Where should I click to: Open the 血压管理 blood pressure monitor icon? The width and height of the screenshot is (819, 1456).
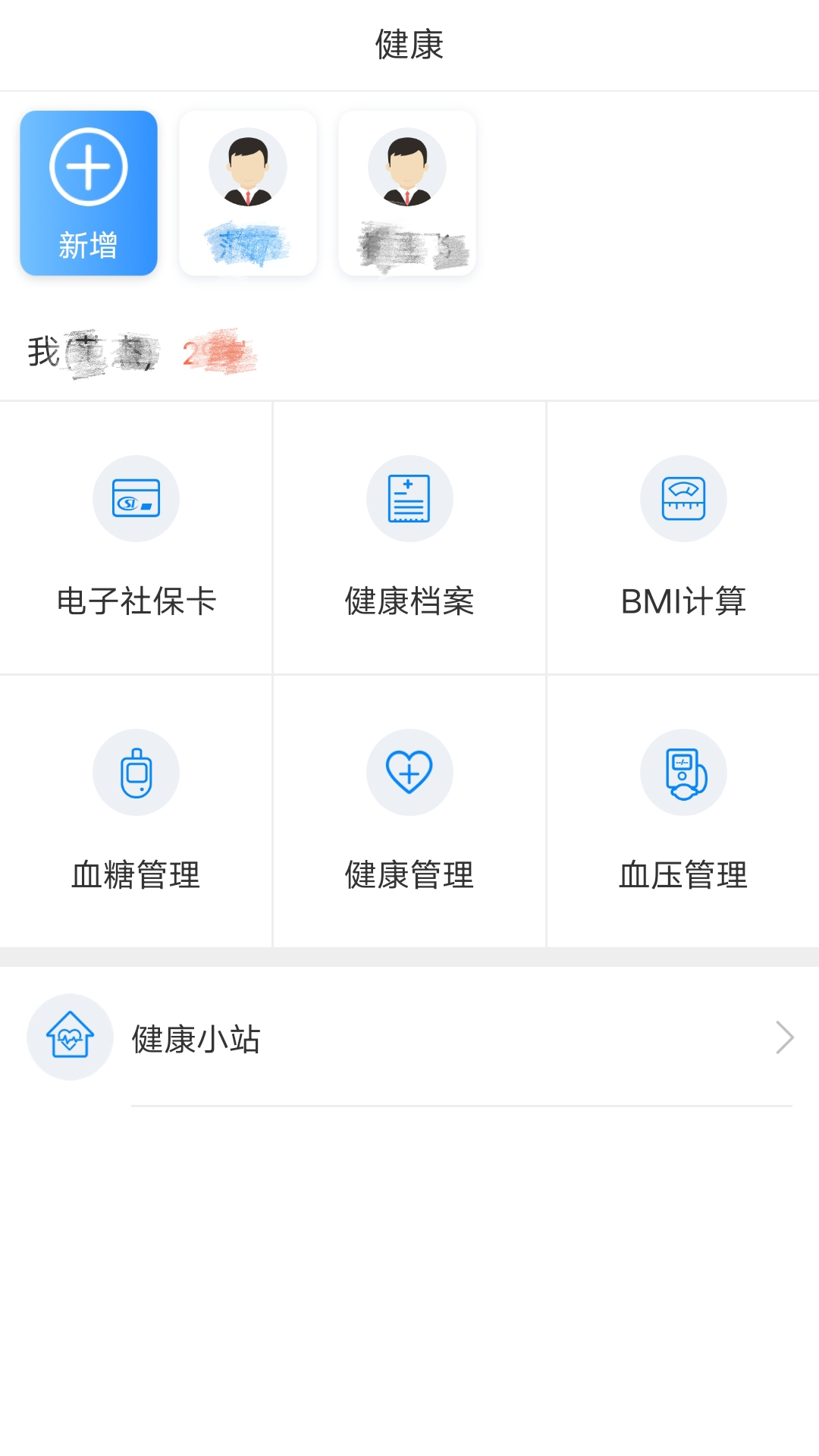(x=683, y=772)
